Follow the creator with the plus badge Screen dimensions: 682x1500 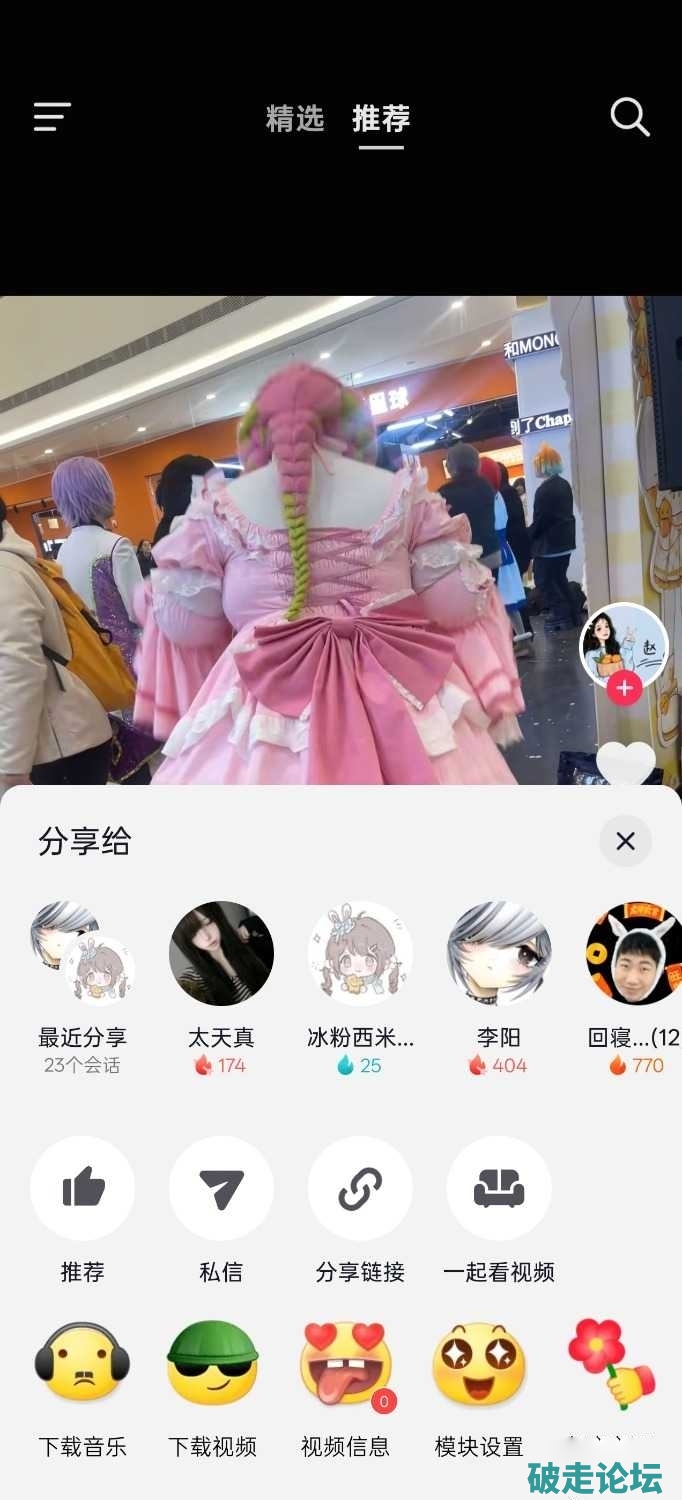click(x=624, y=688)
